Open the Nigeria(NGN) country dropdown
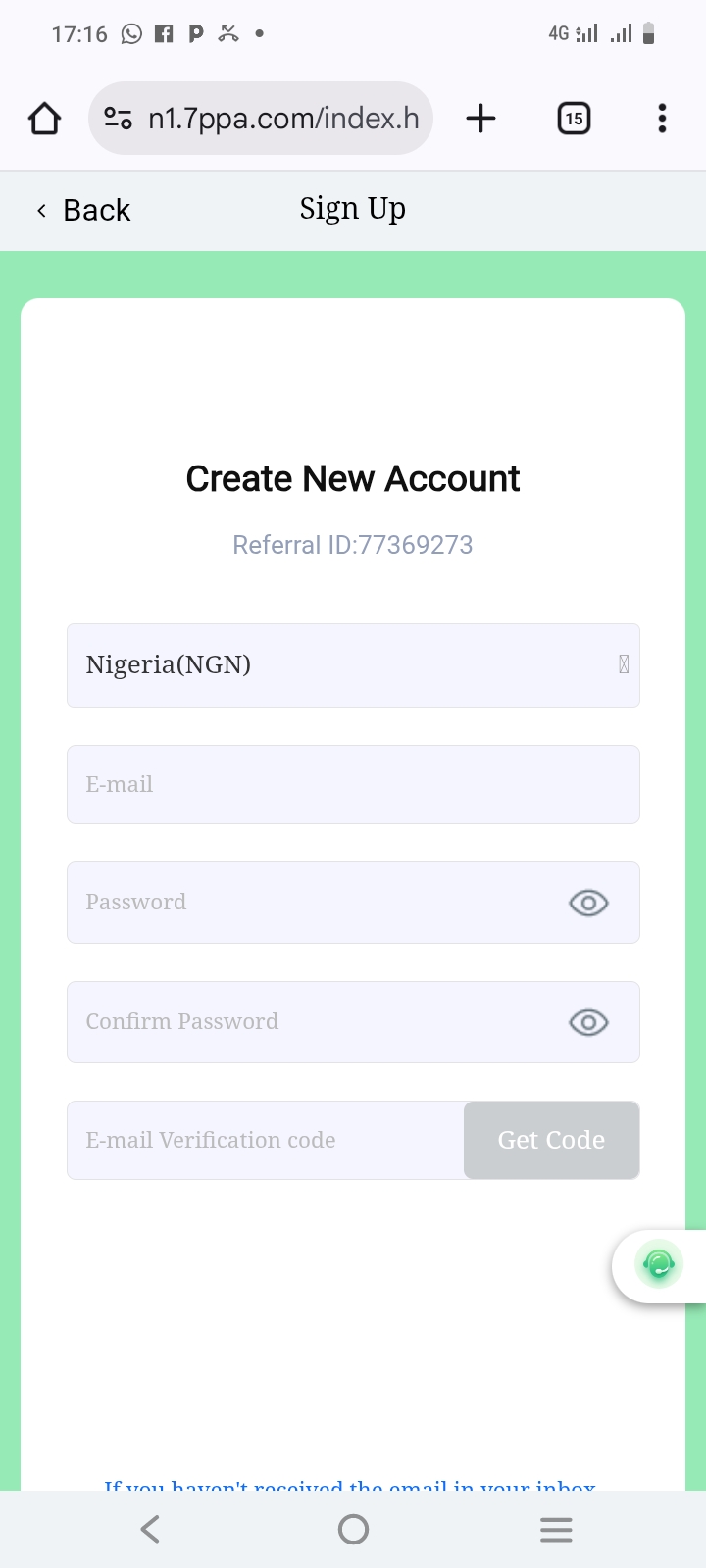 tap(353, 665)
